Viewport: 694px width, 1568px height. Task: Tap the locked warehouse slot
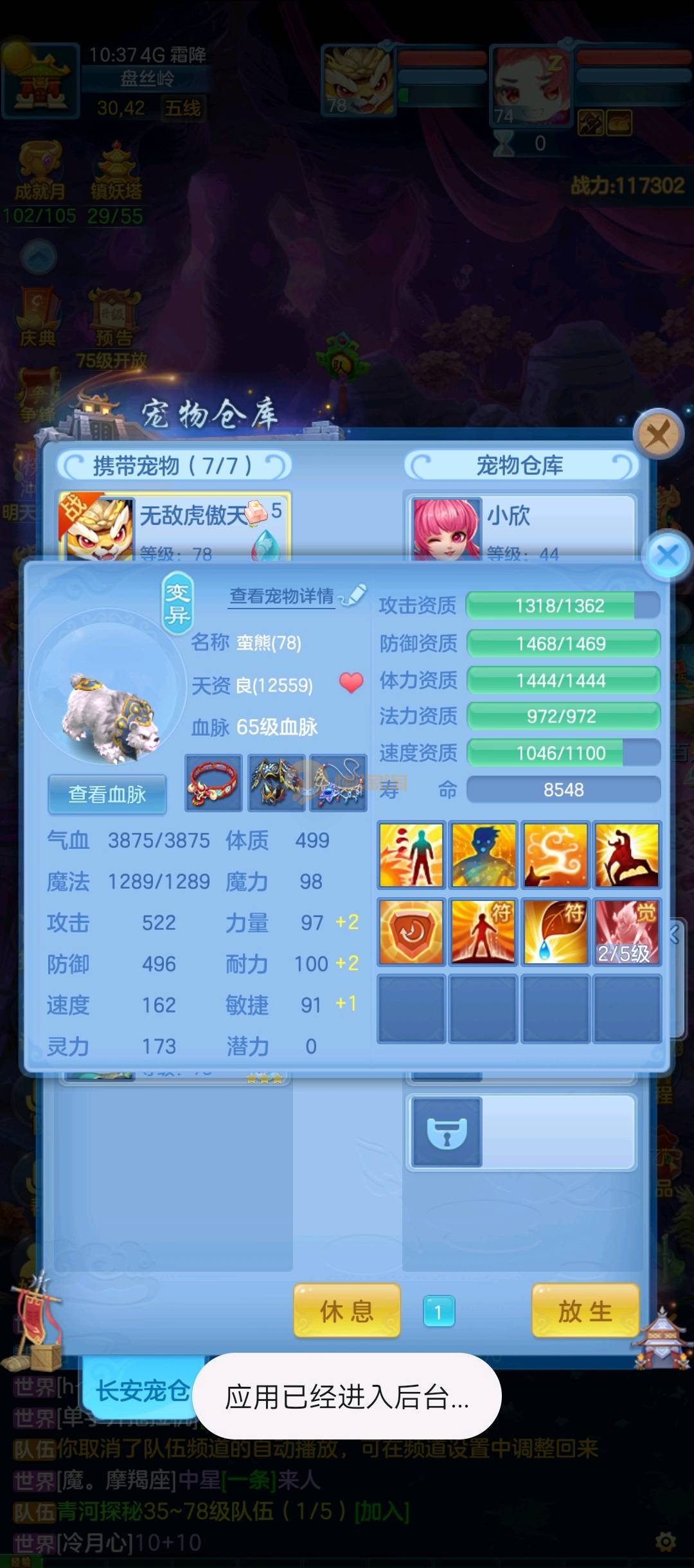447,1132
